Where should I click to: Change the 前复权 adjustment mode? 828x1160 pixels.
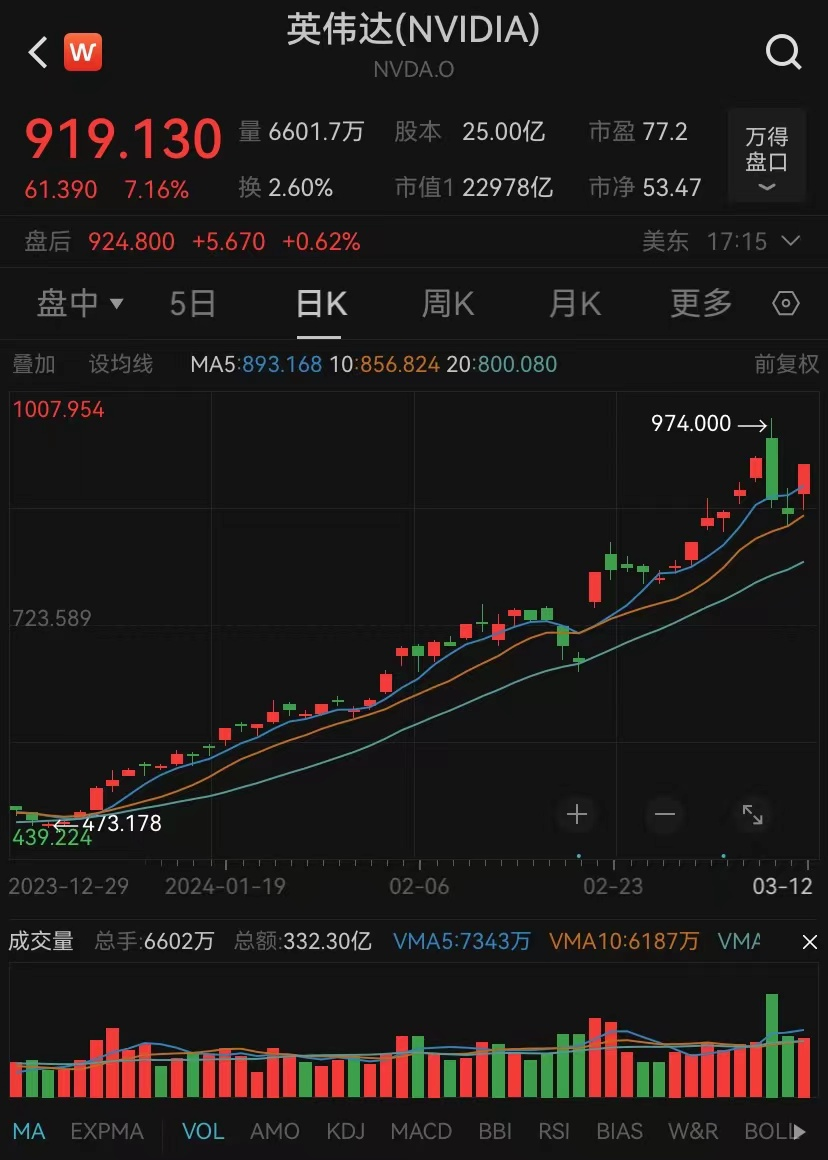786,364
